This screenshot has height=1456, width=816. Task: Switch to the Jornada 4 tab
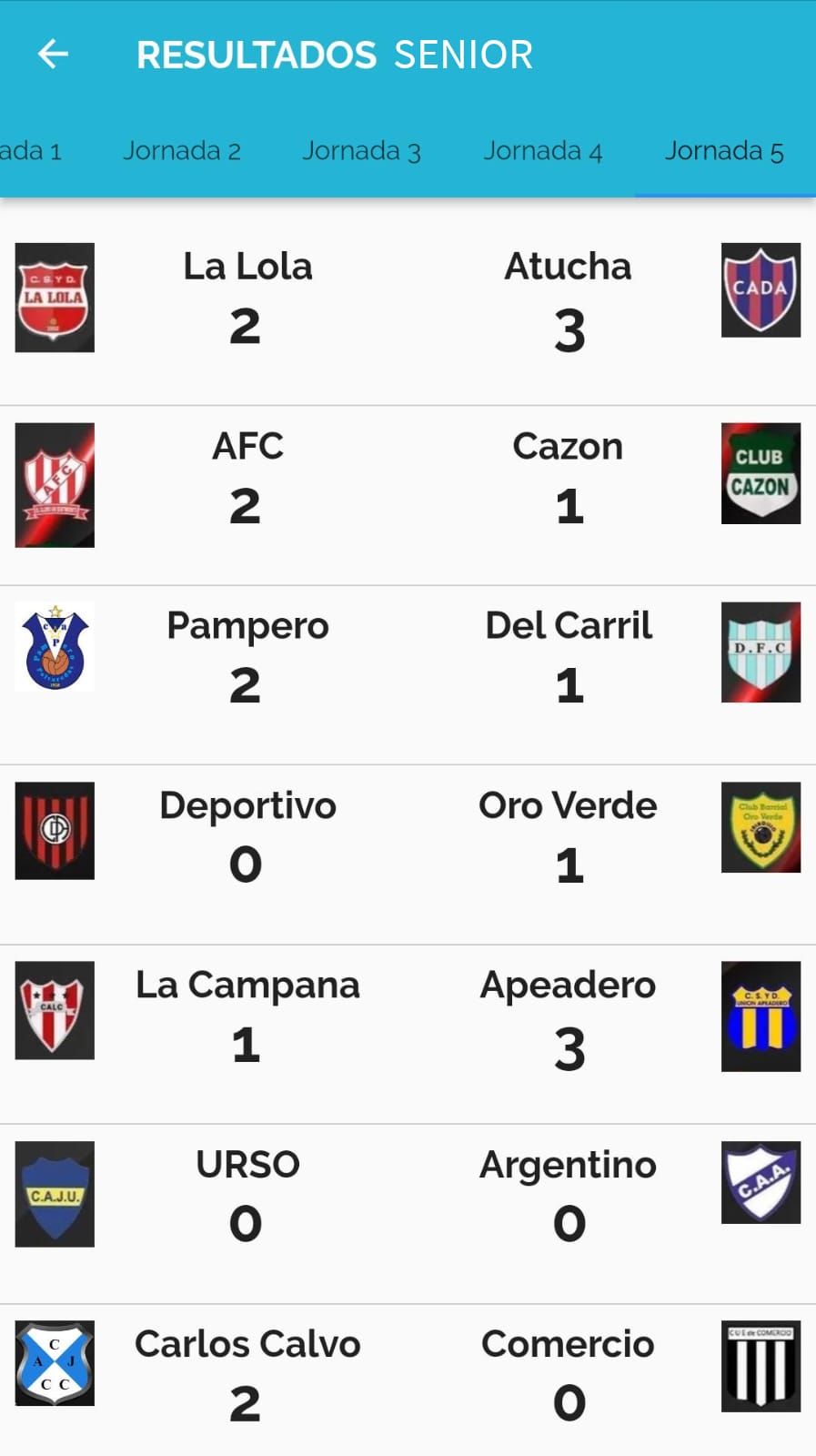[543, 151]
